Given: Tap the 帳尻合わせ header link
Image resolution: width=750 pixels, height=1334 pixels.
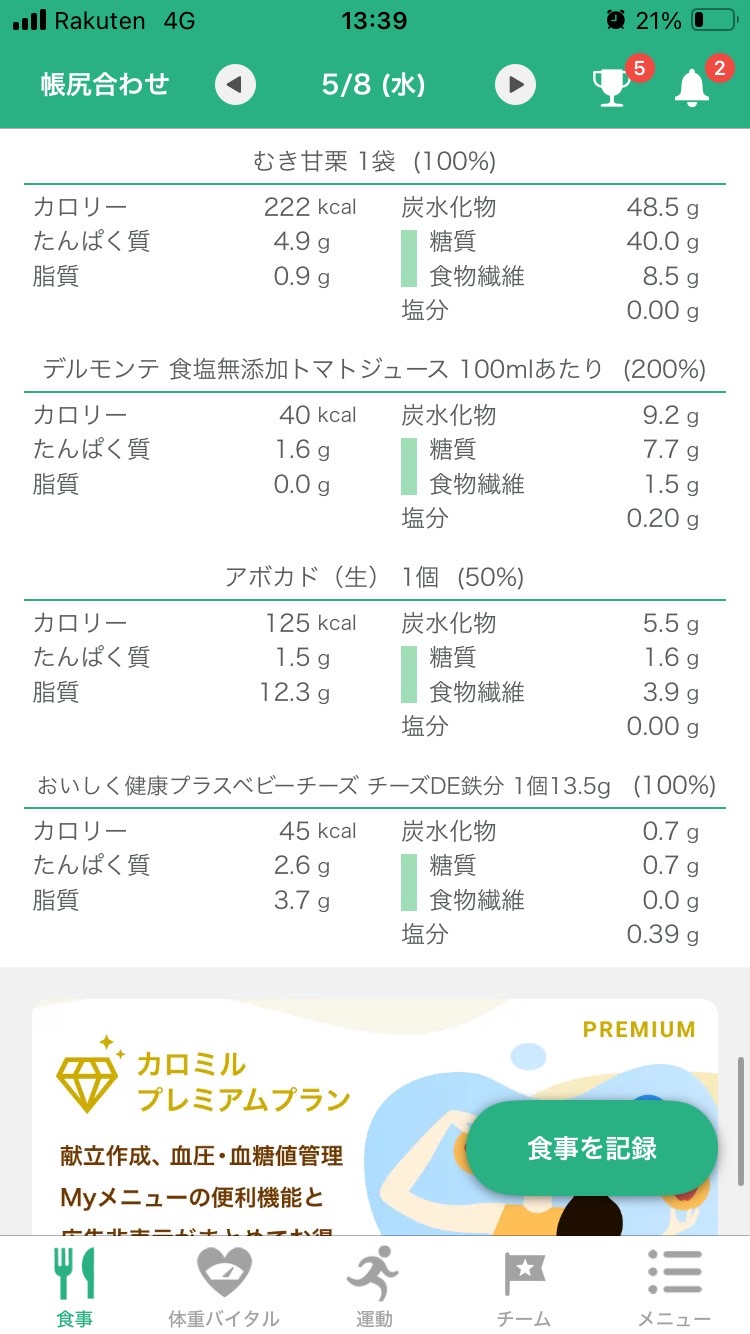Looking at the screenshot, I should pos(105,85).
